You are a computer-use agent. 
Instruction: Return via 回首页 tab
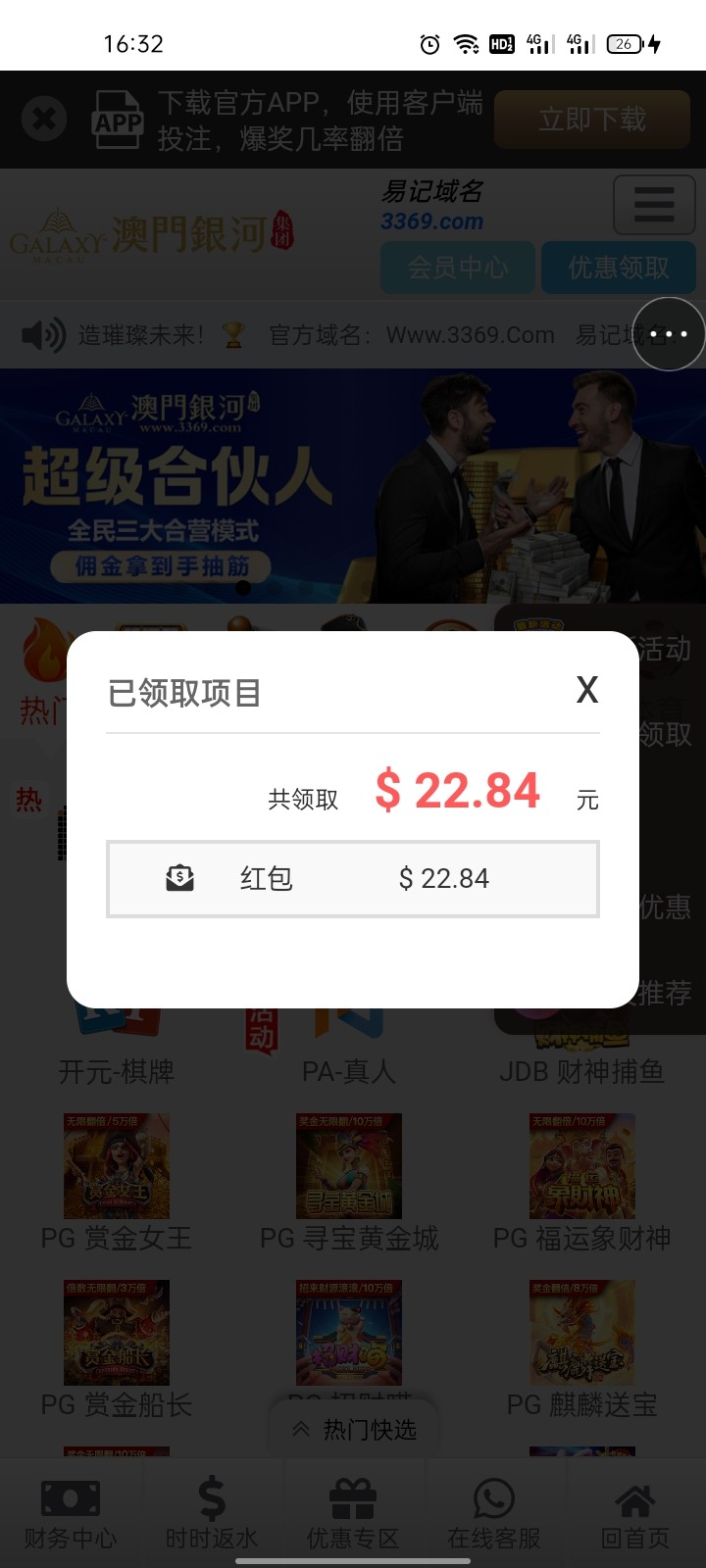(x=635, y=1514)
